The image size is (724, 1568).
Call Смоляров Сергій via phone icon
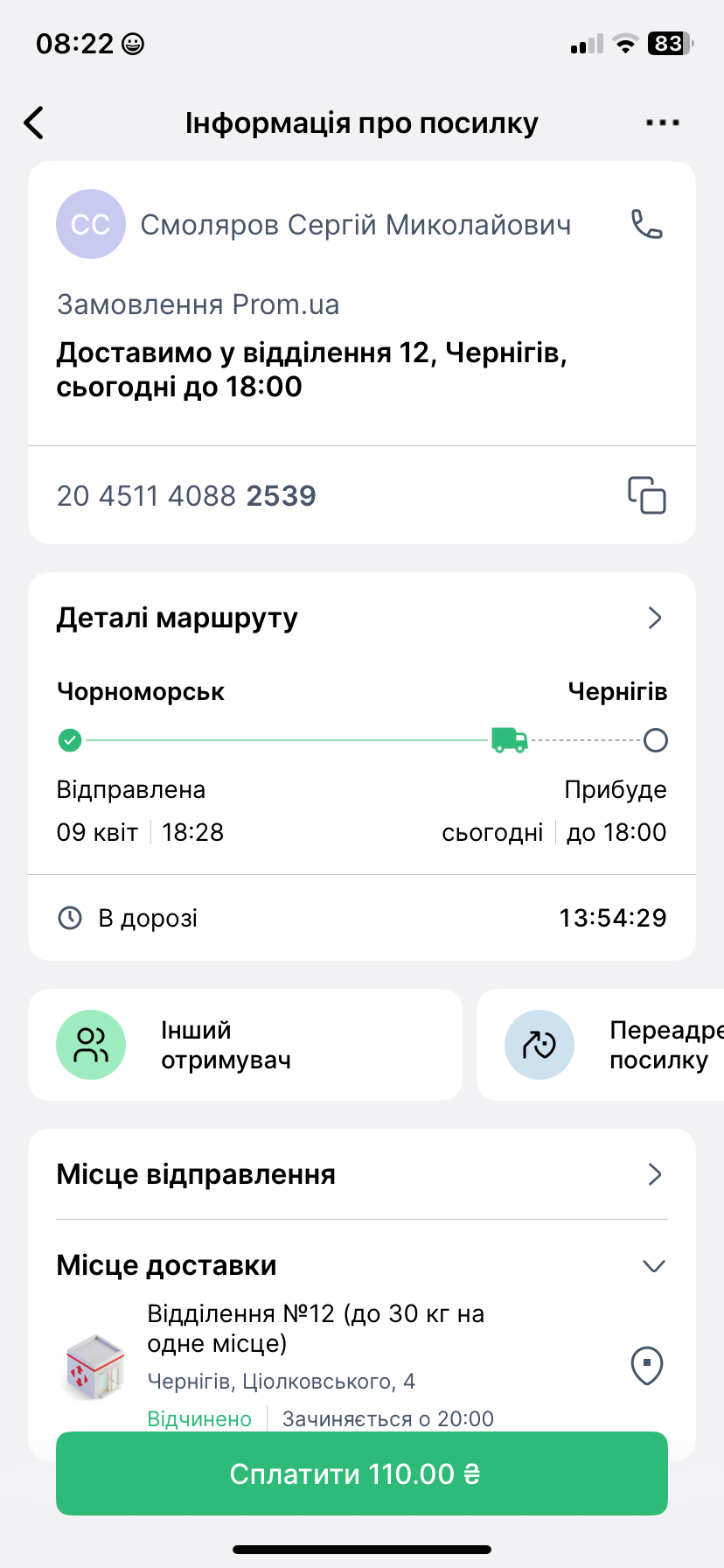point(647,225)
